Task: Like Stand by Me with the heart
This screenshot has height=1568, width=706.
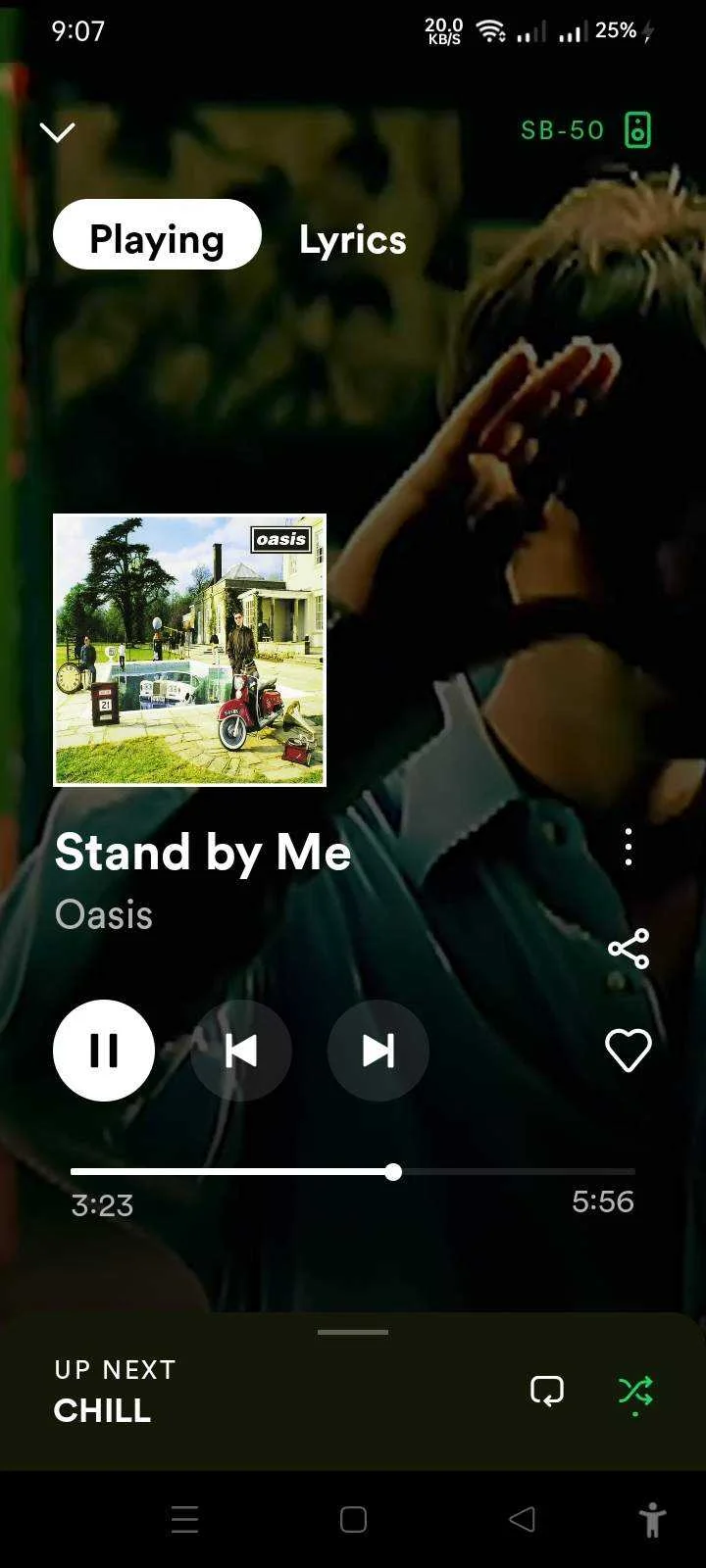Action: [x=629, y=1051]
